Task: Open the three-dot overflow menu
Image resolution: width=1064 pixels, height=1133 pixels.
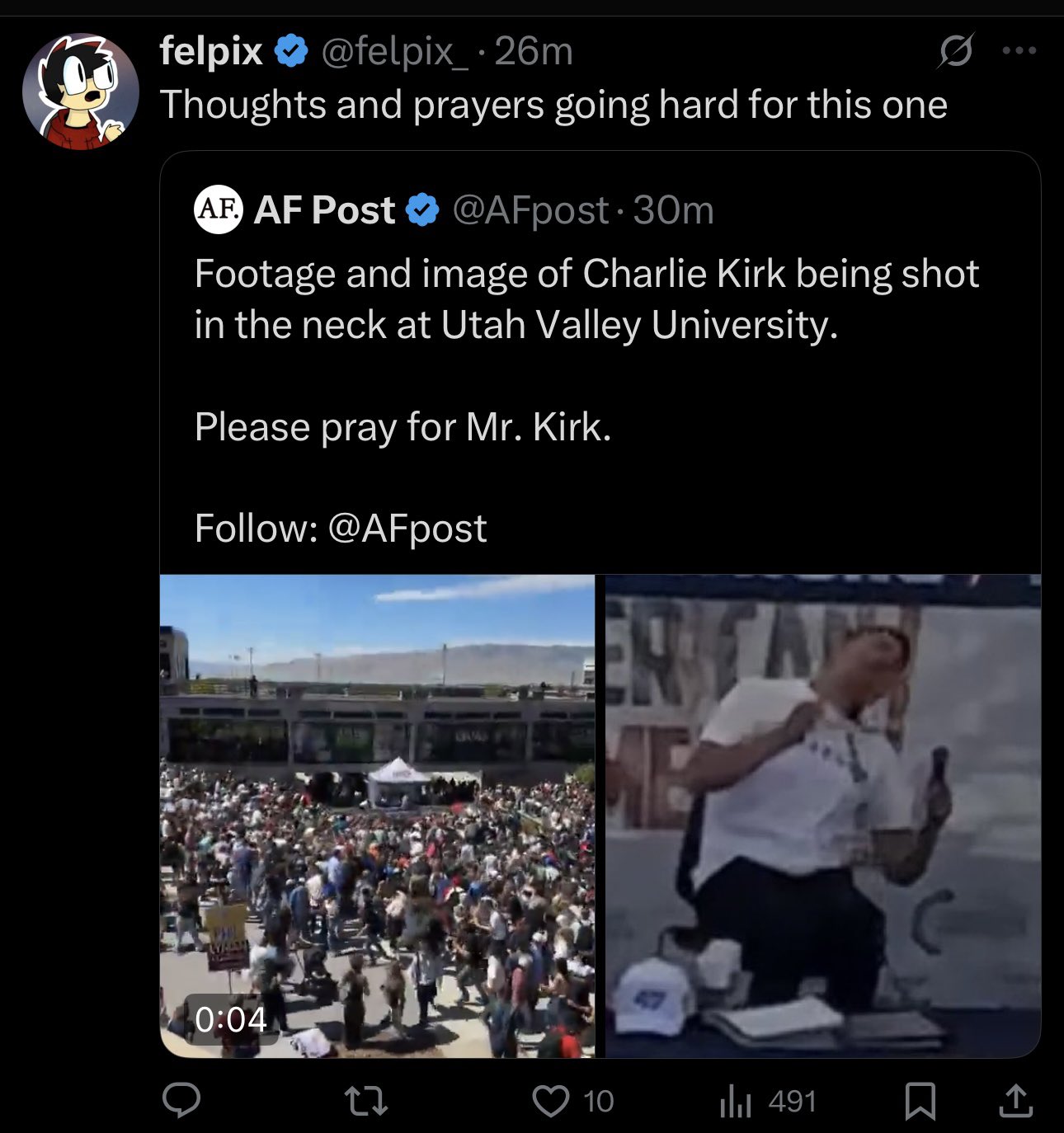Action: (1019, 51)
